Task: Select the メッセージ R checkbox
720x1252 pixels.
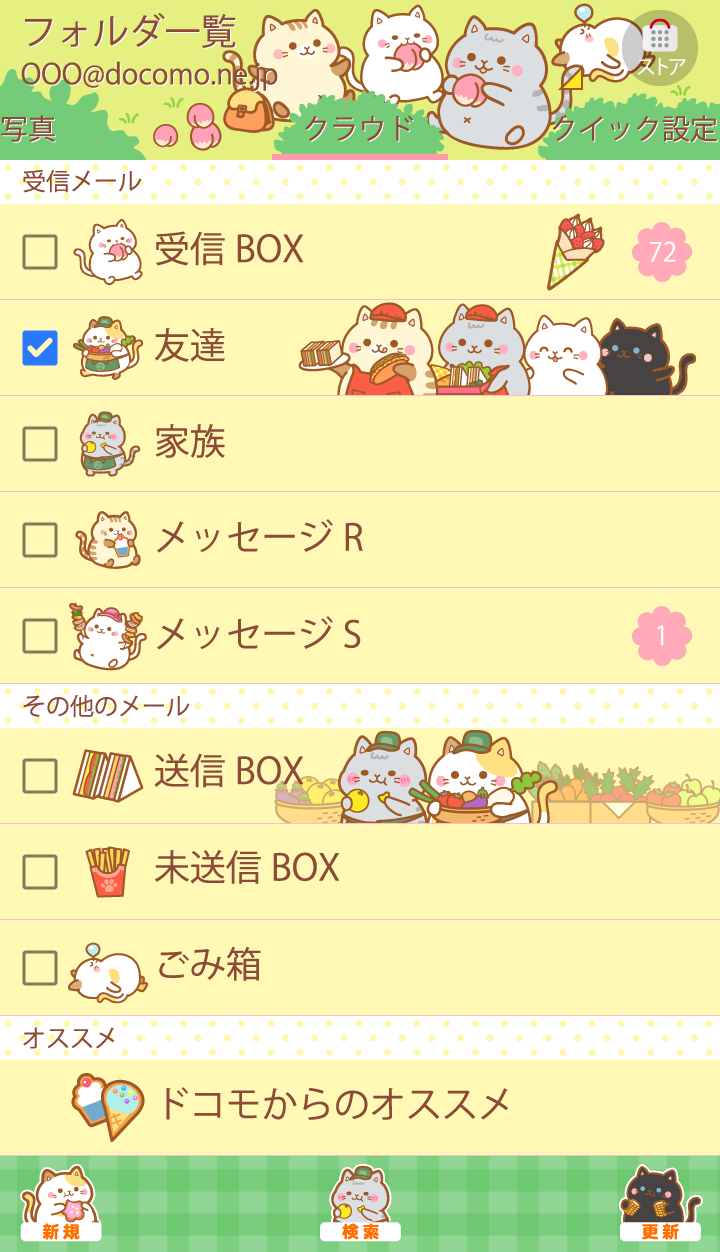Action: pos(40,540)
